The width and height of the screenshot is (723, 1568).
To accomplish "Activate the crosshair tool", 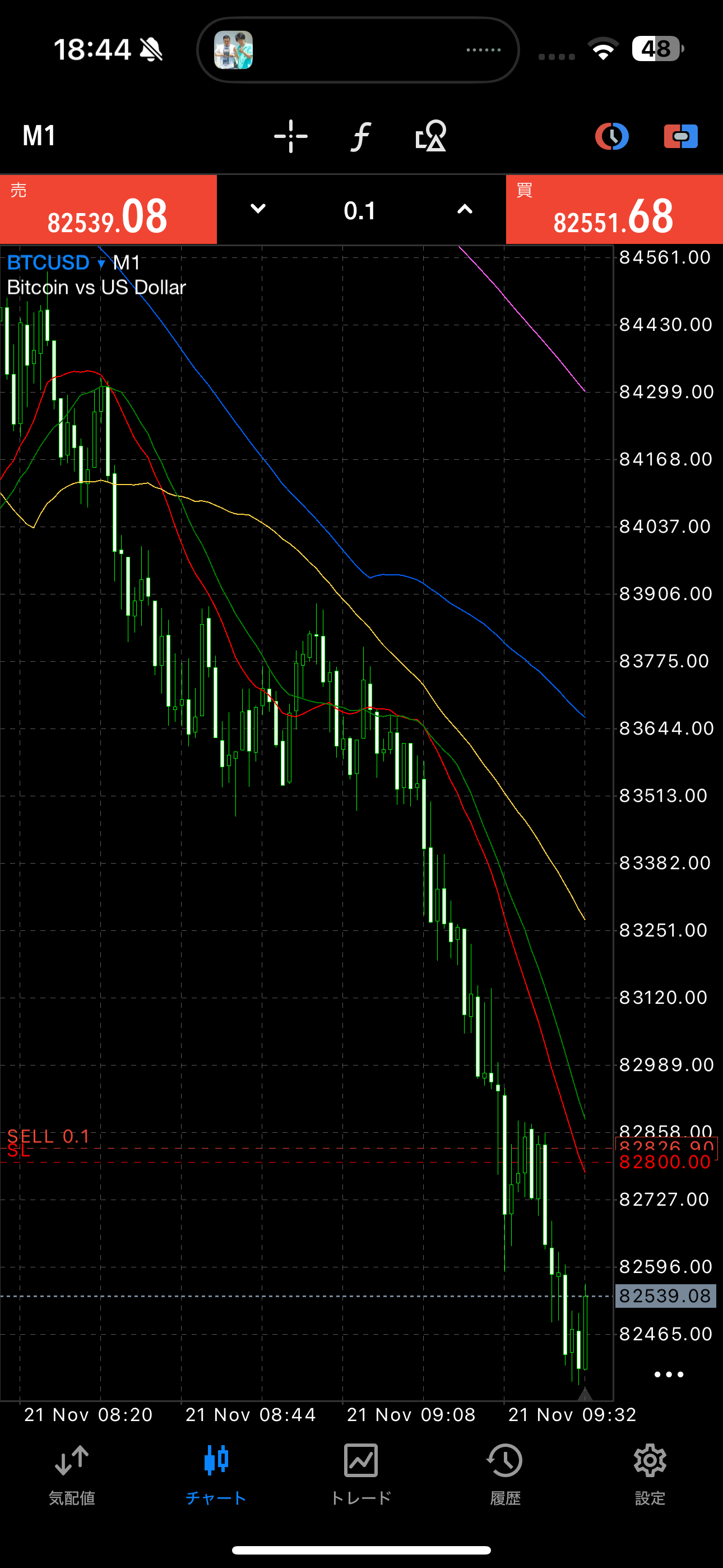I will click(x=291, y=136).
